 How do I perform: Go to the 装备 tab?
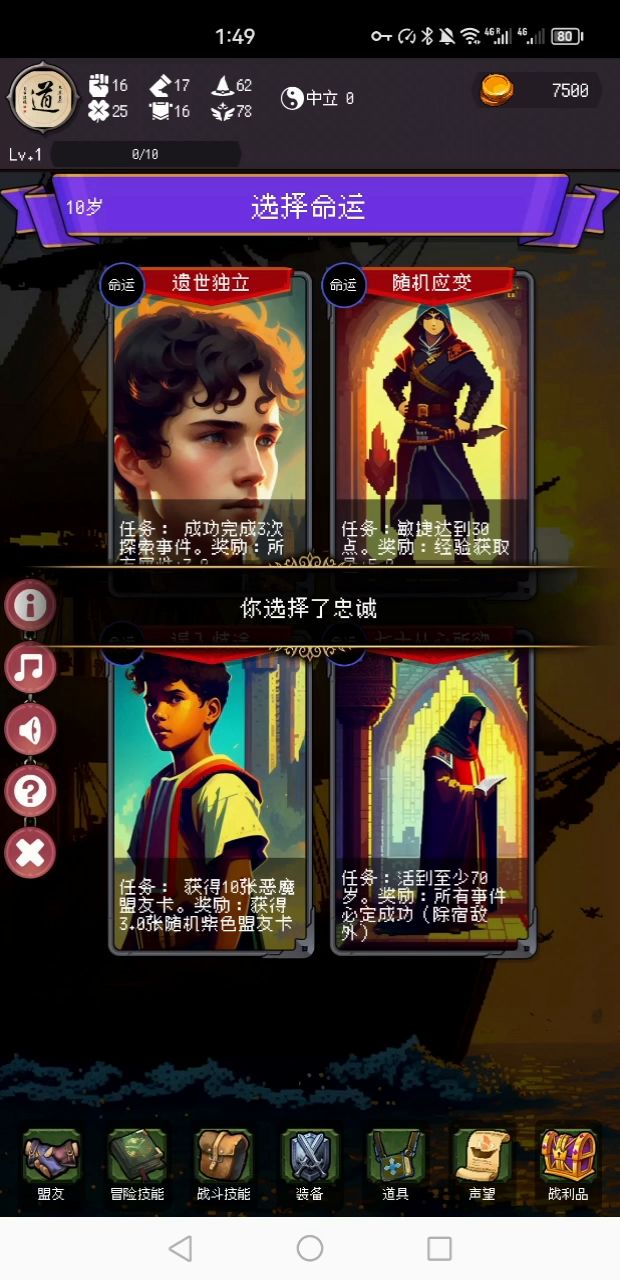pos(309,1165)
